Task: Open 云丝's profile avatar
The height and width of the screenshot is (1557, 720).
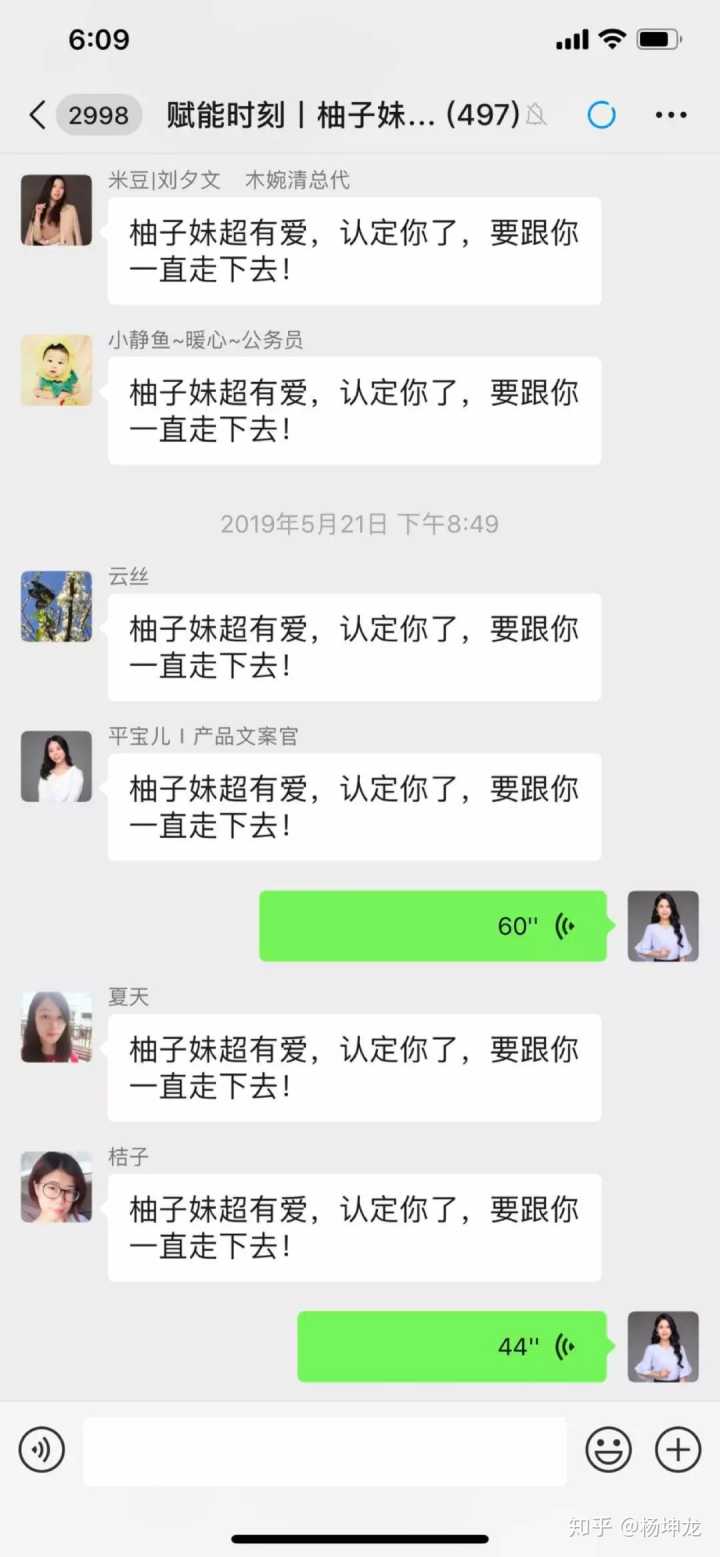Action: coord(56,606)
